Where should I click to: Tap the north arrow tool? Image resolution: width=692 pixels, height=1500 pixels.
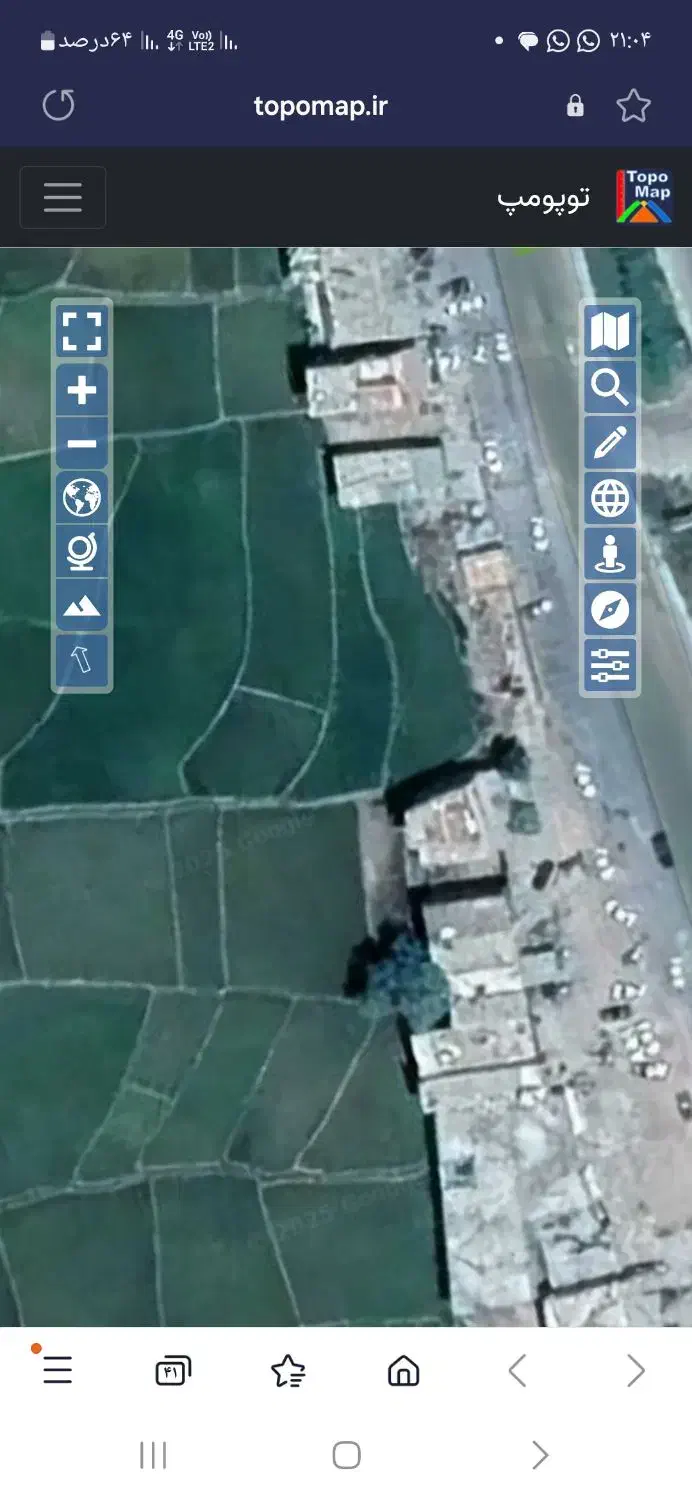82,660
